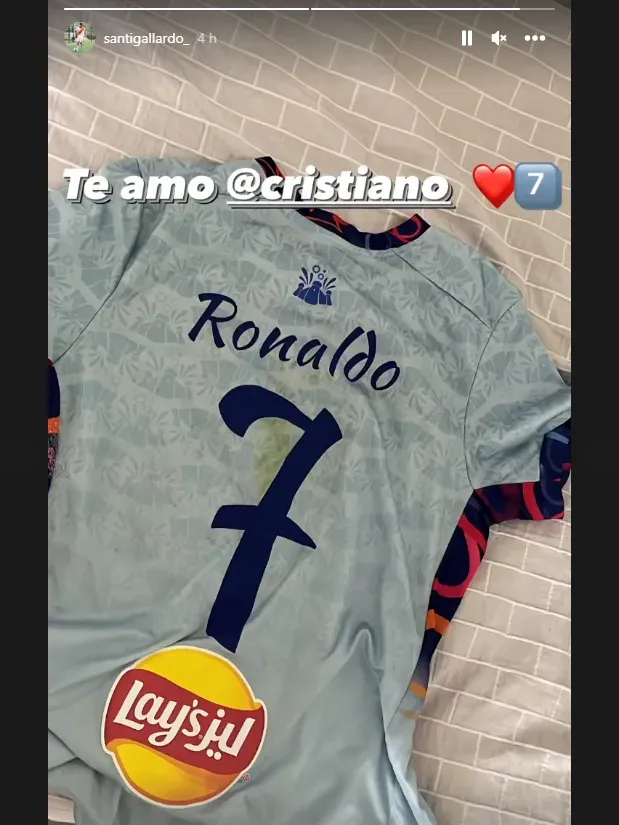The width and height of the screenshot is (619, 825).
Task: Pause the story playback
Action: pos(466,38)
